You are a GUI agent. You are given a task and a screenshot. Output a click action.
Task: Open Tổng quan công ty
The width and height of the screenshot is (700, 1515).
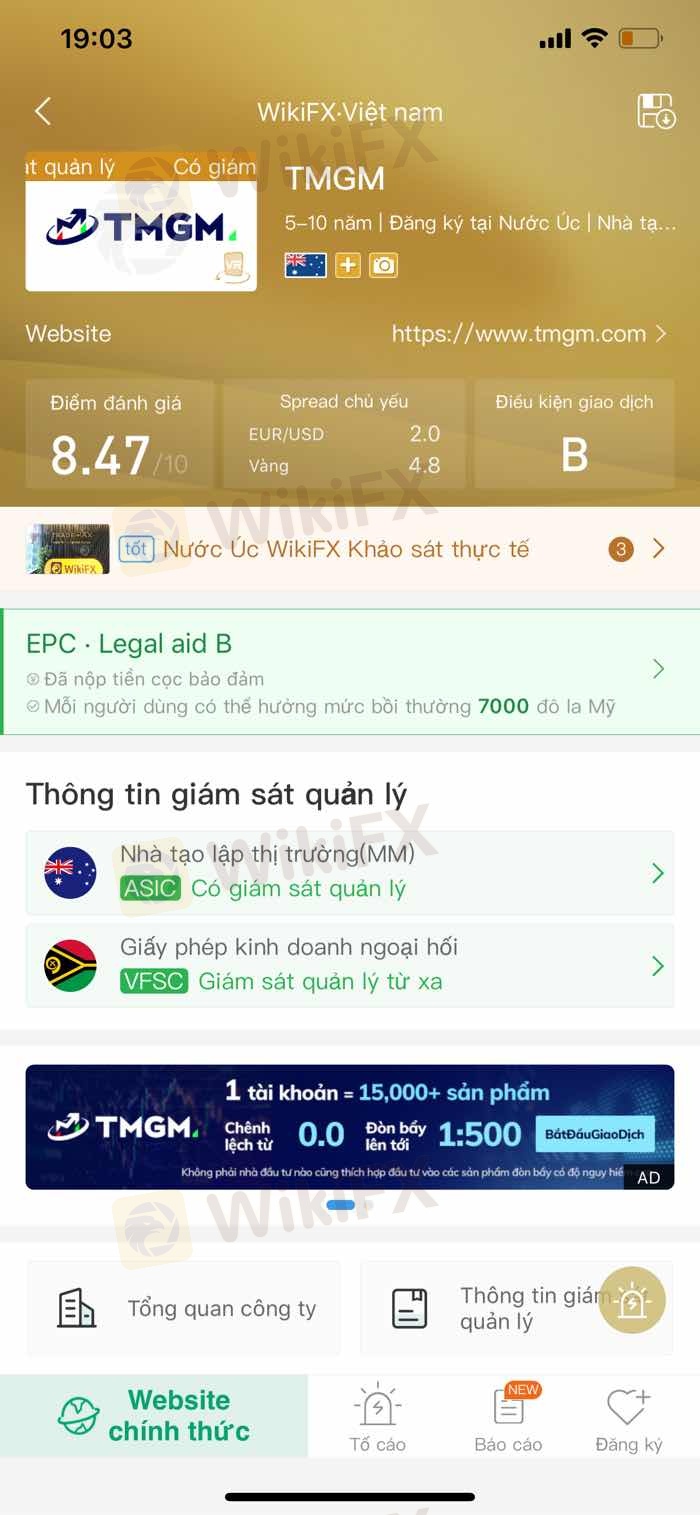click(x=184, y=1309)
